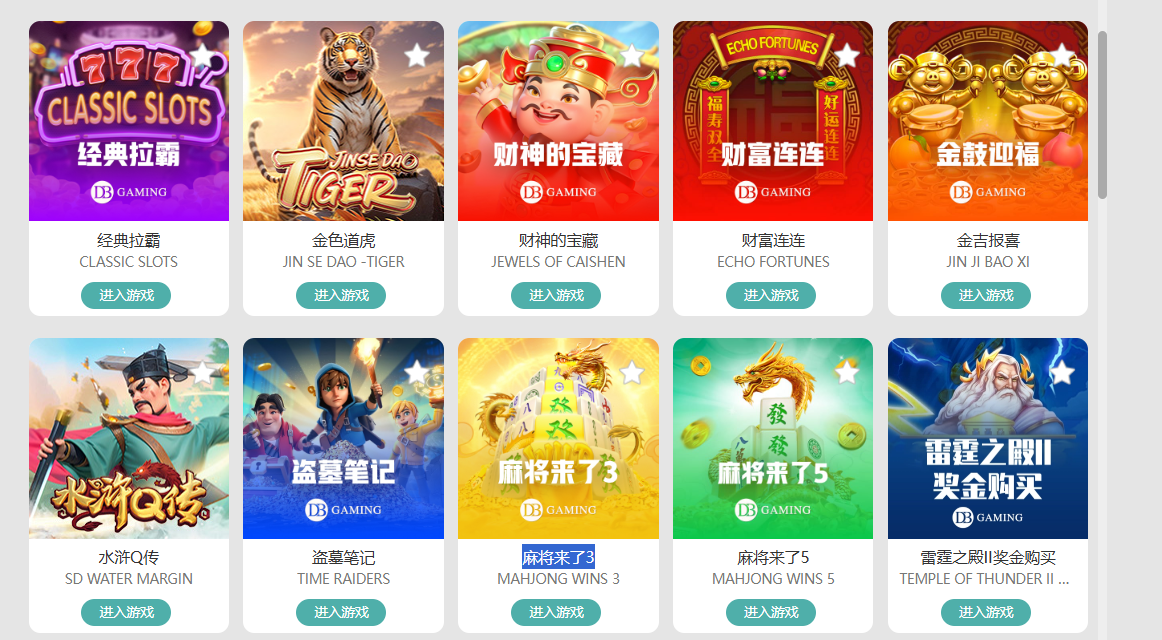Enter the Echo Fortunes game
This screenshot has width=1162, height=640.
pos(771,295)
